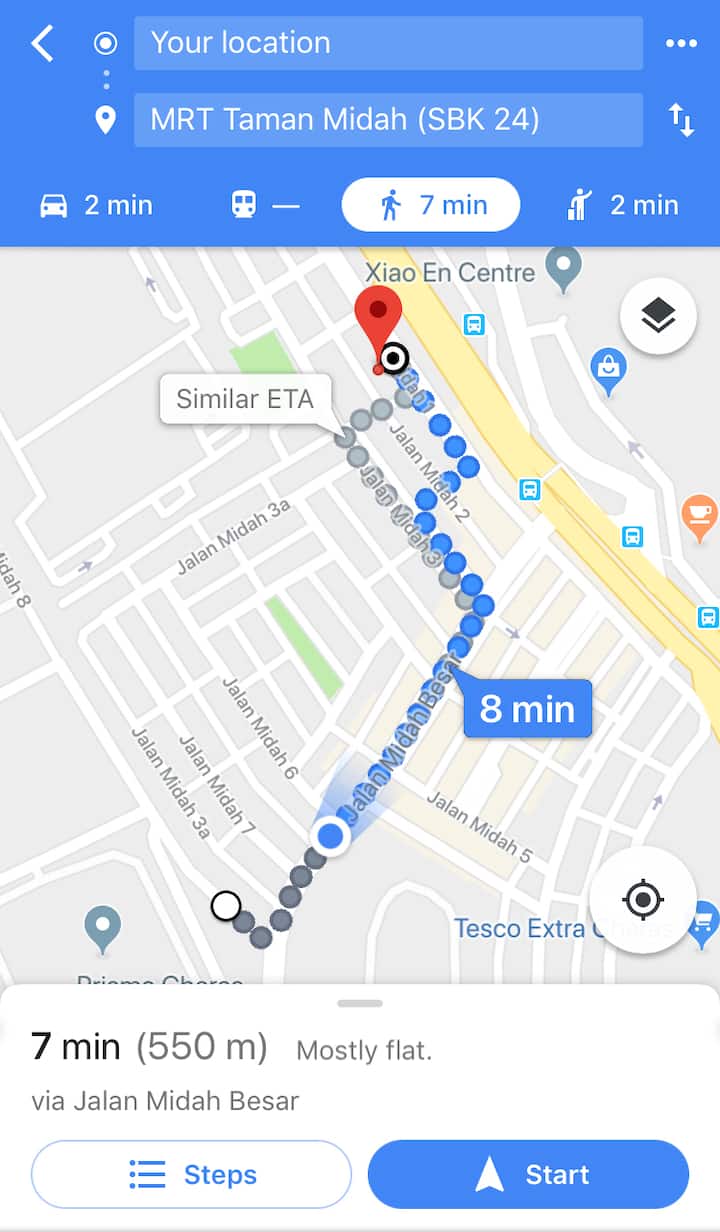Edit the MRT Taman Midah destination field
The width and height of the screenshot is (720, 1232).
(x=388, y=120)
